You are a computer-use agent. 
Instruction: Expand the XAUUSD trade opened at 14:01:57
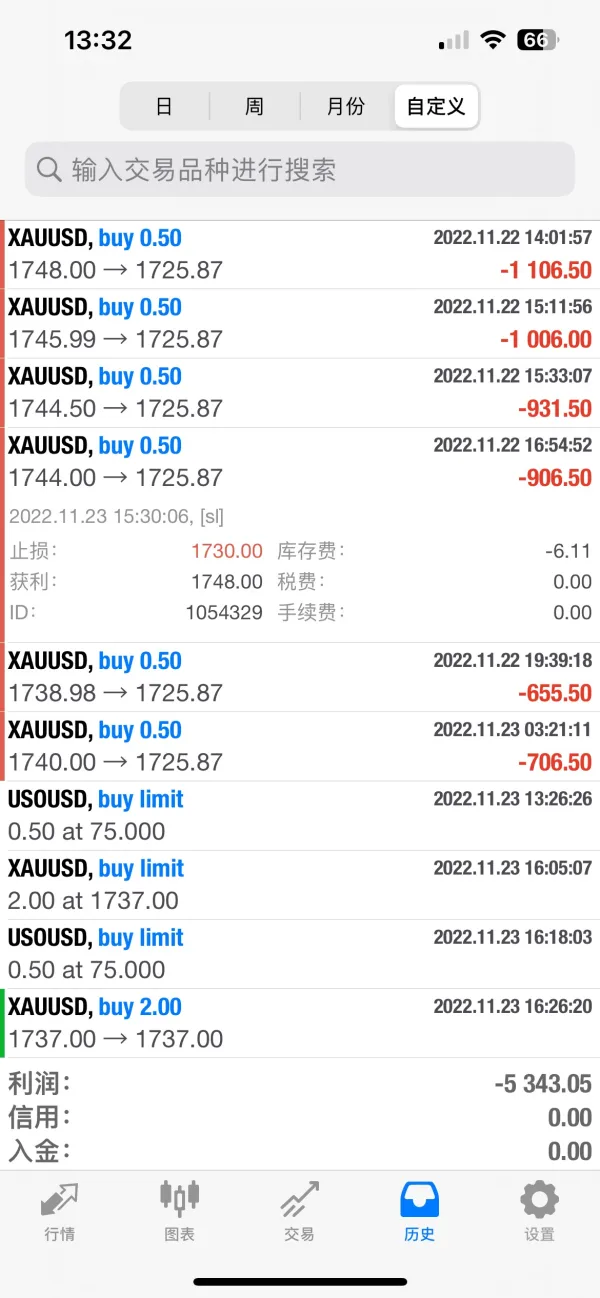pyautogui.click(x=300, y=254)
